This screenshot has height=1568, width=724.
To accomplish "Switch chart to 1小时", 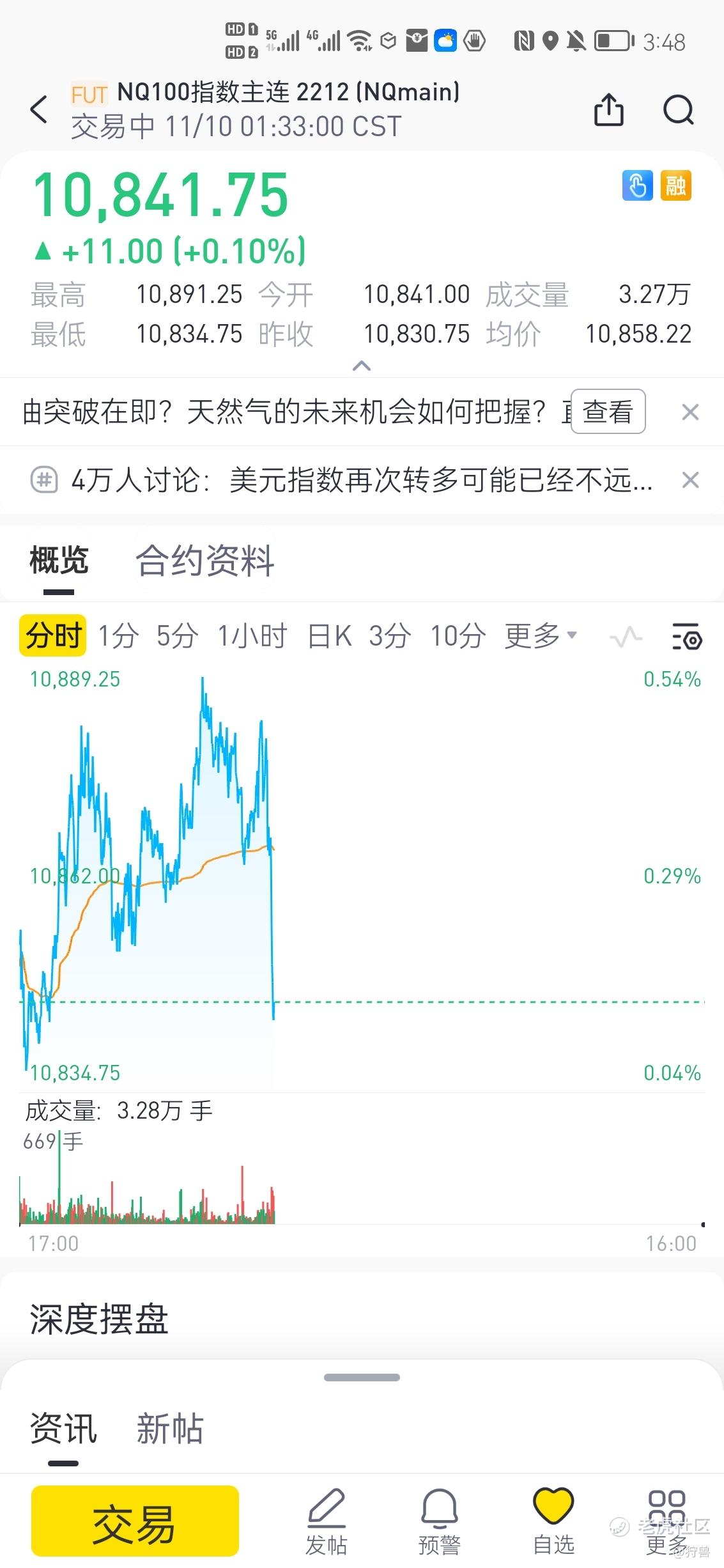I will click(252, 636).
